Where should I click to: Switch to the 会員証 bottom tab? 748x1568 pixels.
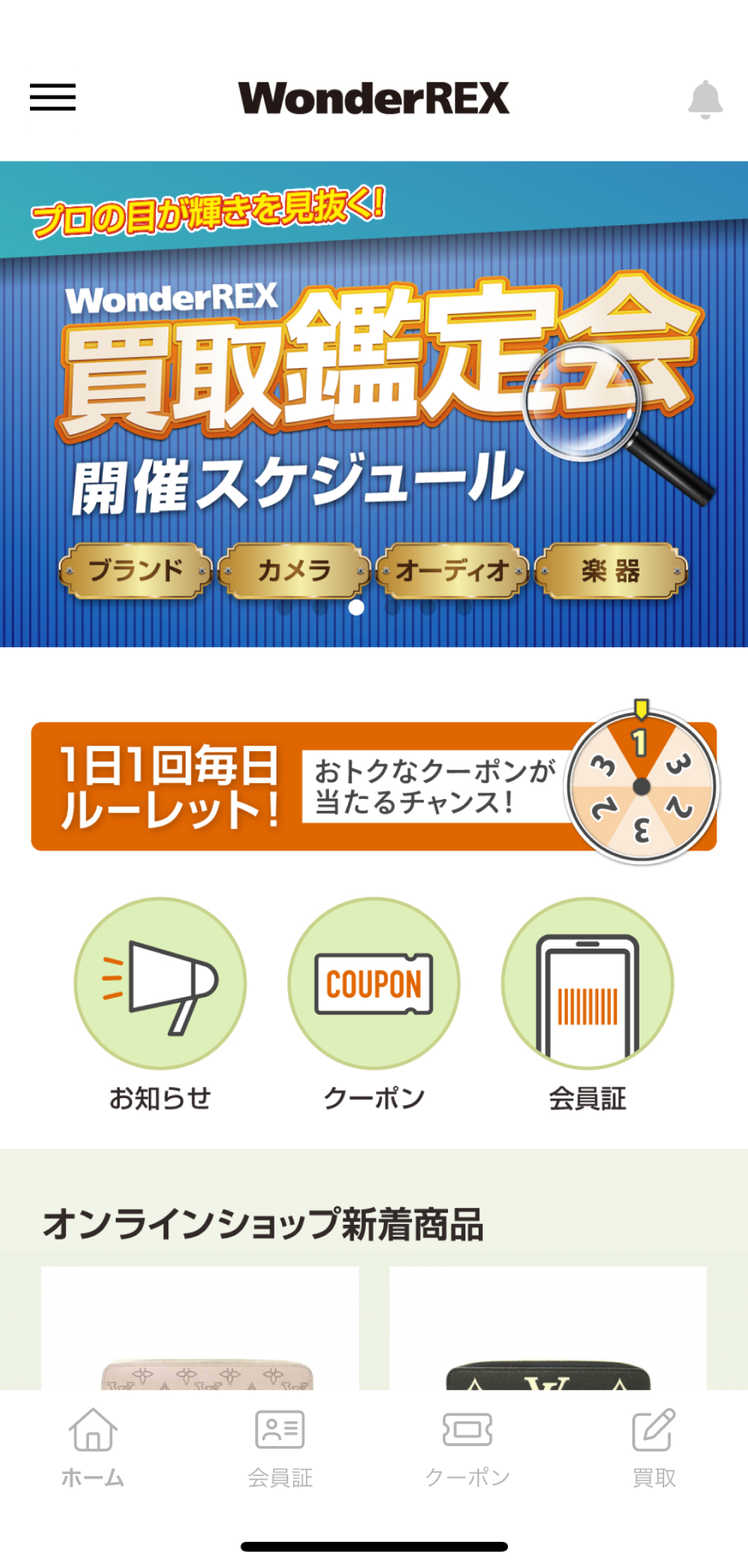click(280, 1448)
